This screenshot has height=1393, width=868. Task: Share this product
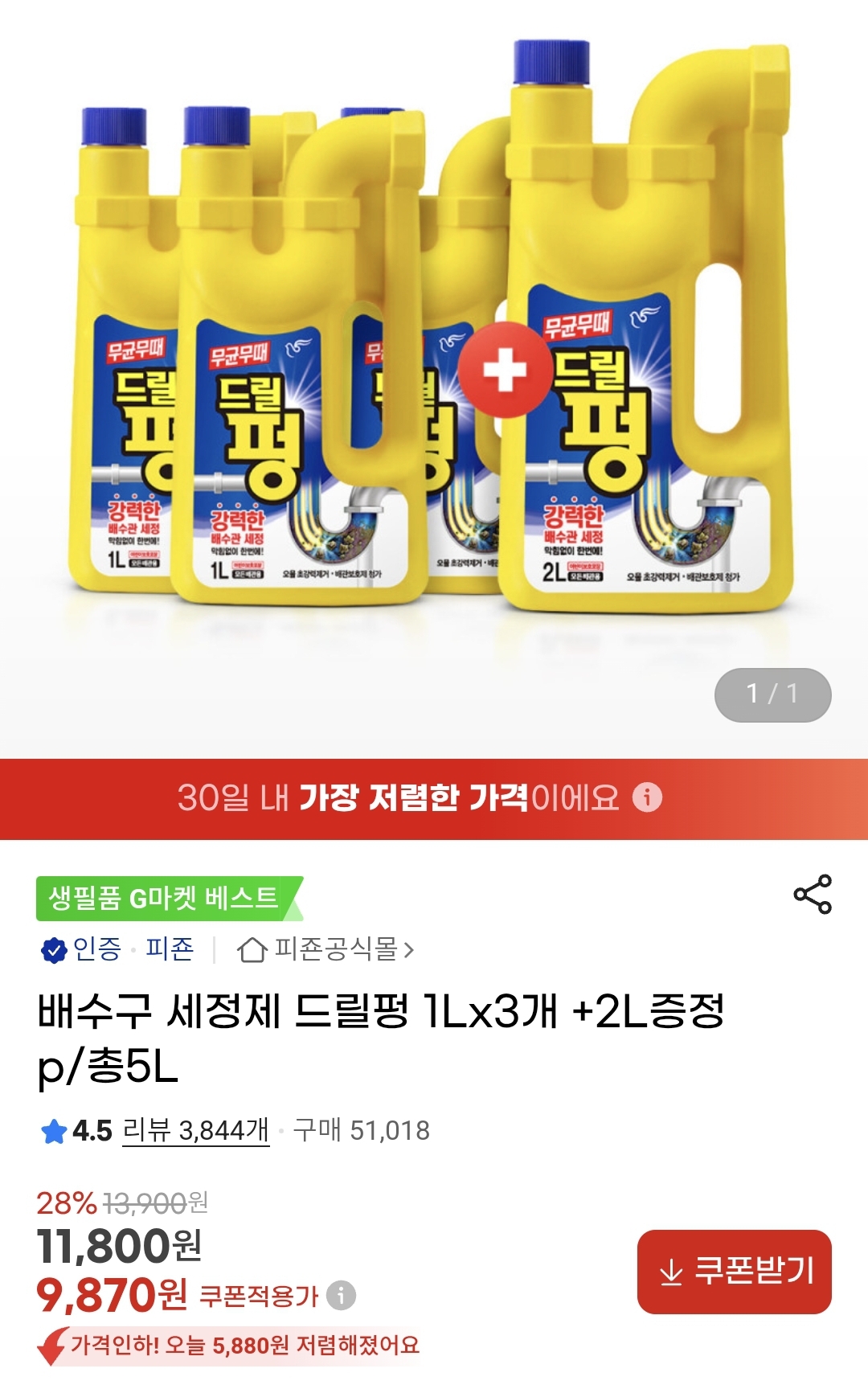point(813,895)
